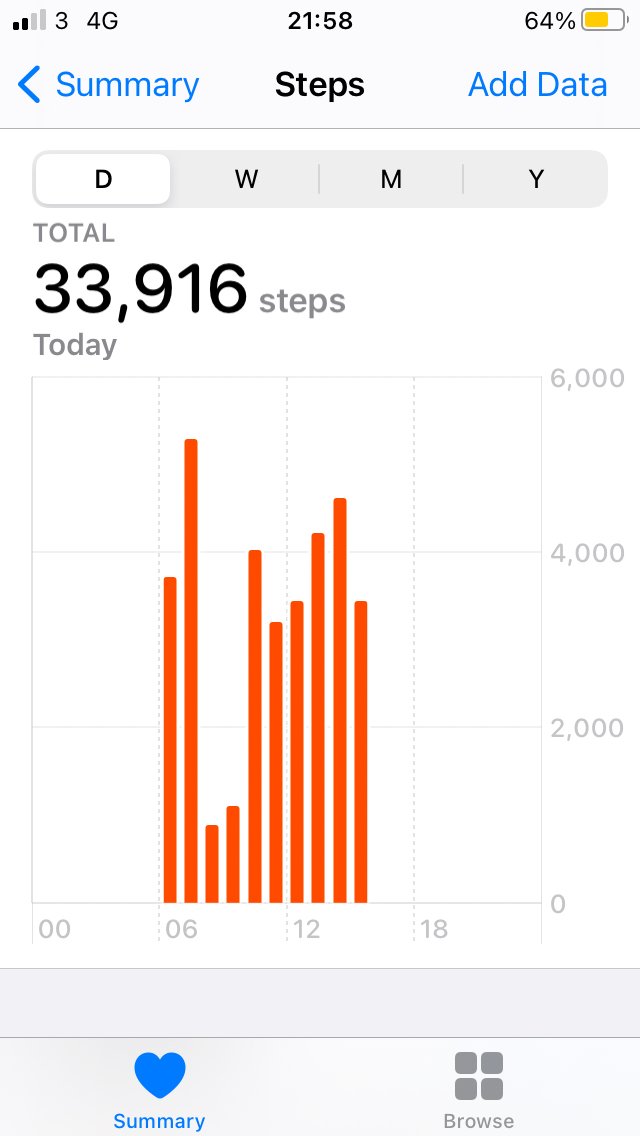Select the D day view

pos(103,178)
